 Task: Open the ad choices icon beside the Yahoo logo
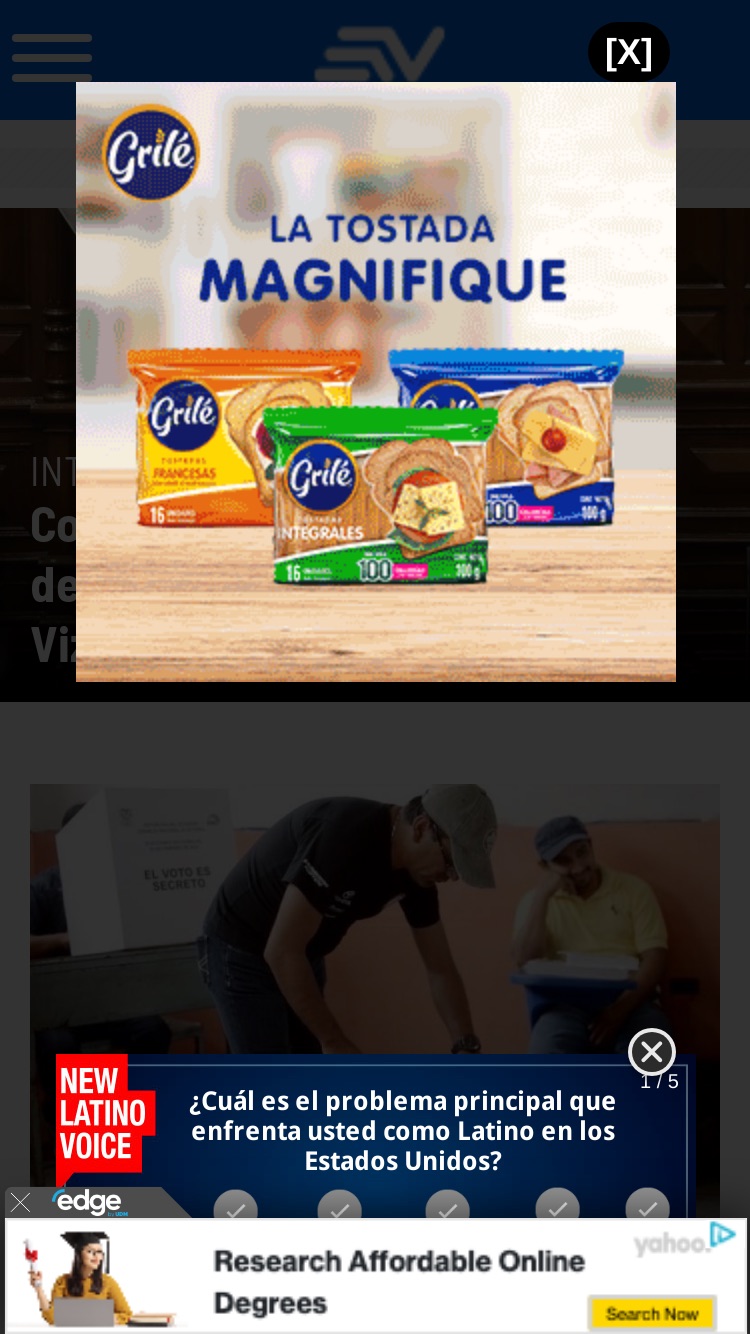pos(722,1236)
